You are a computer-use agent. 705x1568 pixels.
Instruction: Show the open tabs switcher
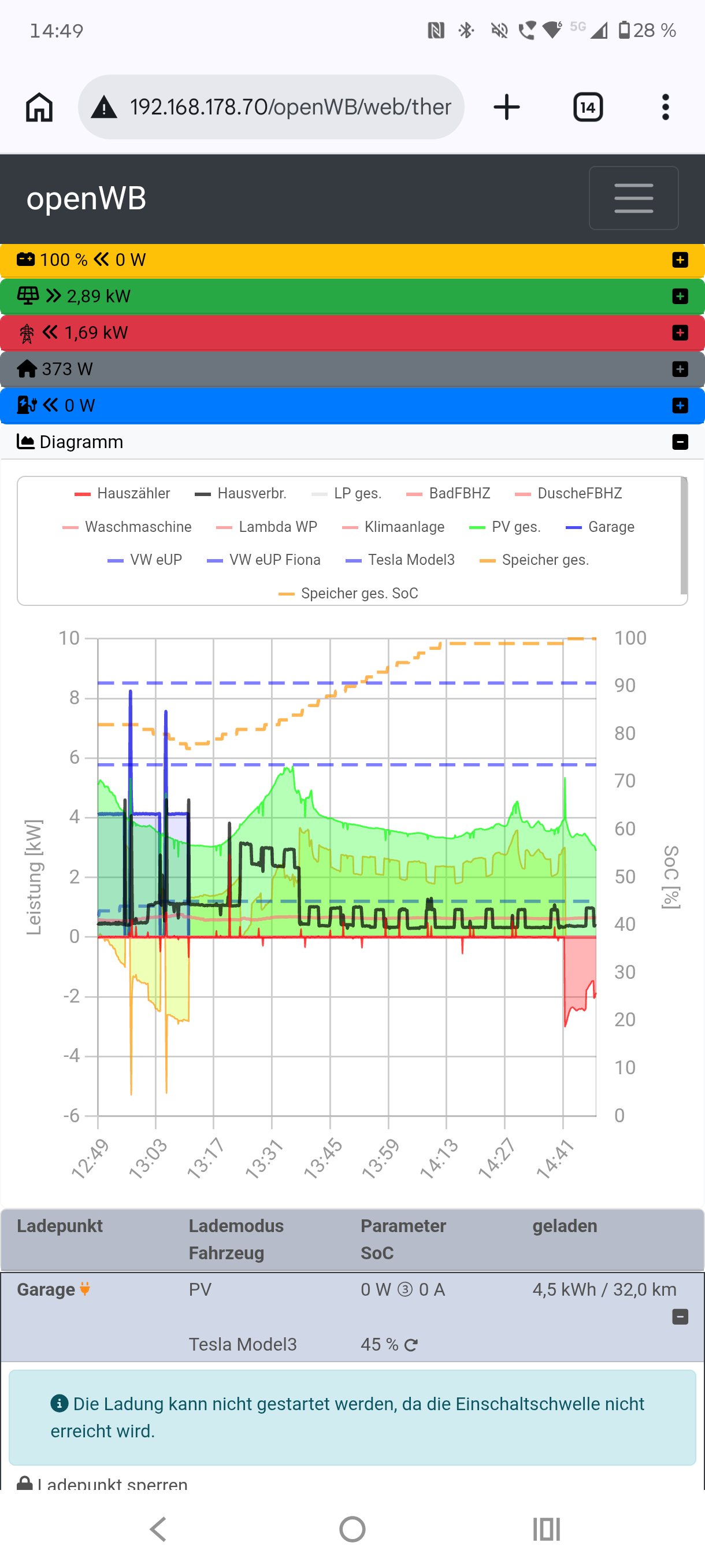588,107
